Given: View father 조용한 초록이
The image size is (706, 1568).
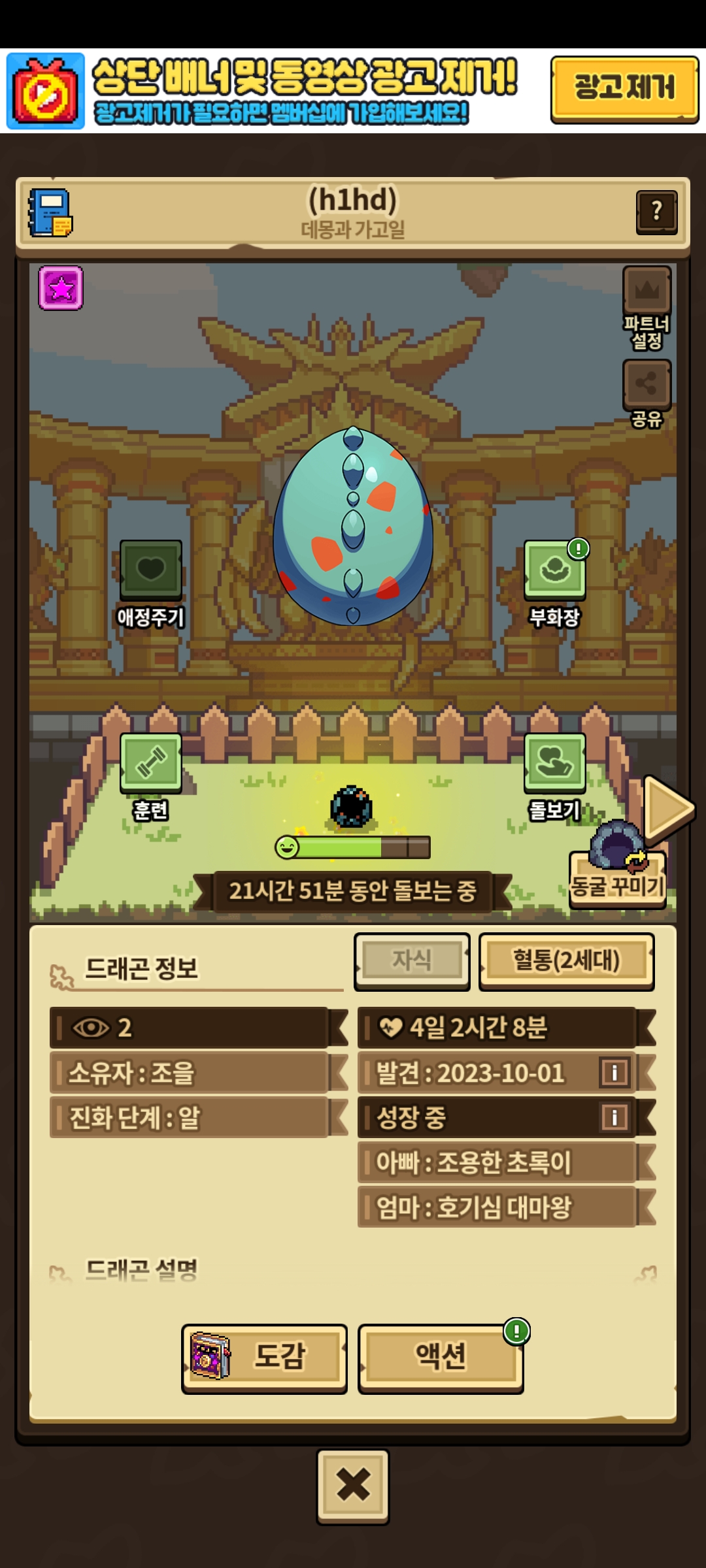Looking at the screenshot, I should [497, 1162].
